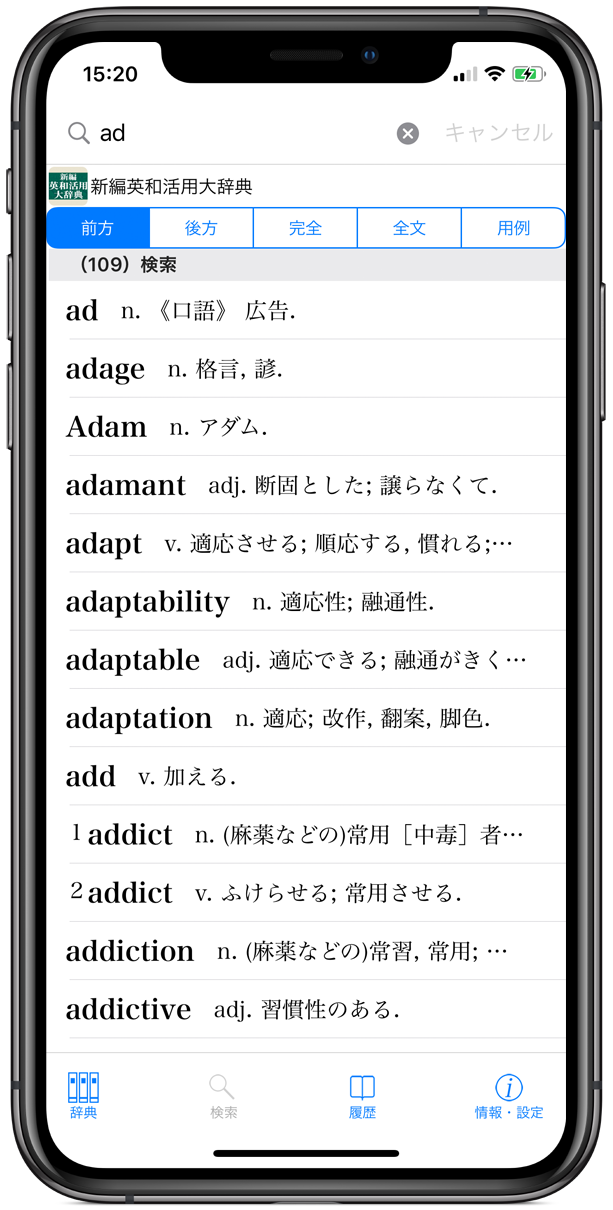The width and height of the screenshot is (613, 1210).
Task: Clear the search text 'ad'
Action: click(x=407, y=133)
